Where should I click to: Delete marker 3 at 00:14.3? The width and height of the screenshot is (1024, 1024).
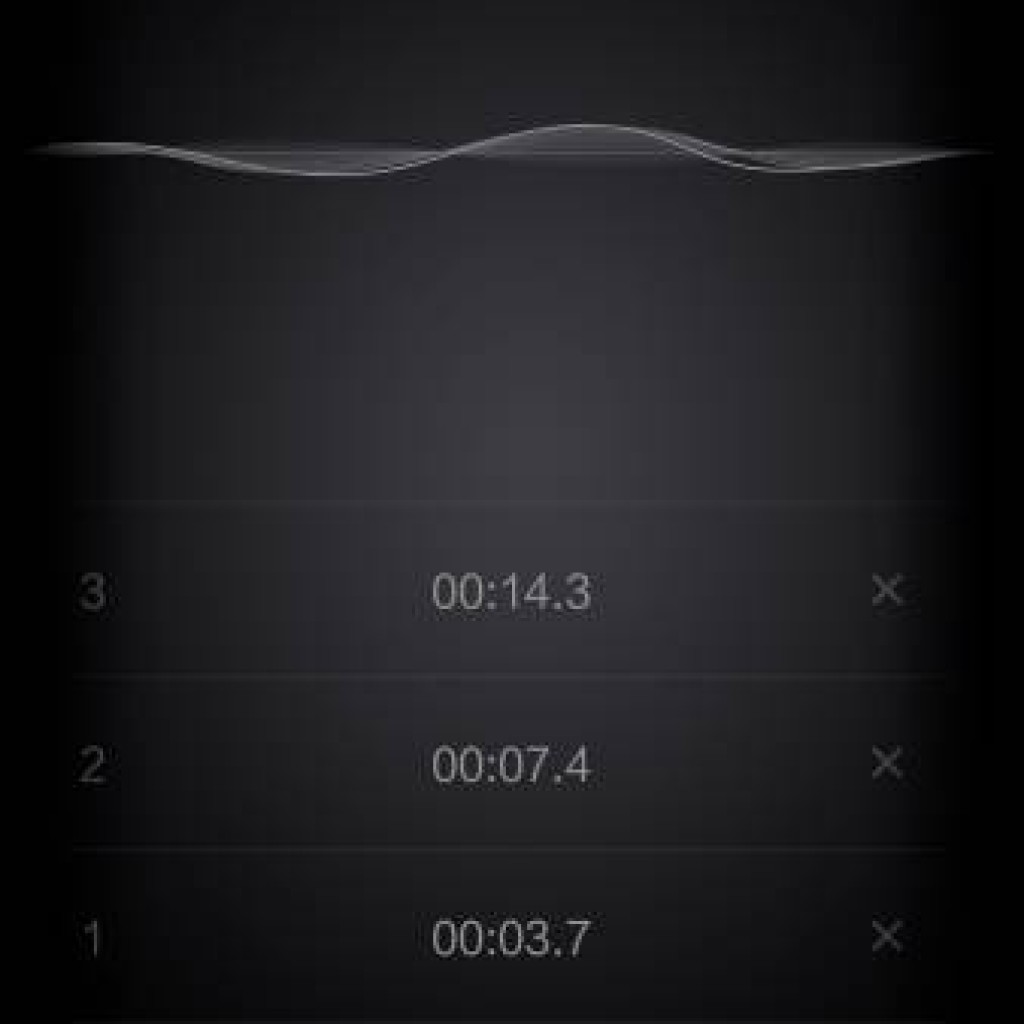pyautogui.click(x=887, y=591)
